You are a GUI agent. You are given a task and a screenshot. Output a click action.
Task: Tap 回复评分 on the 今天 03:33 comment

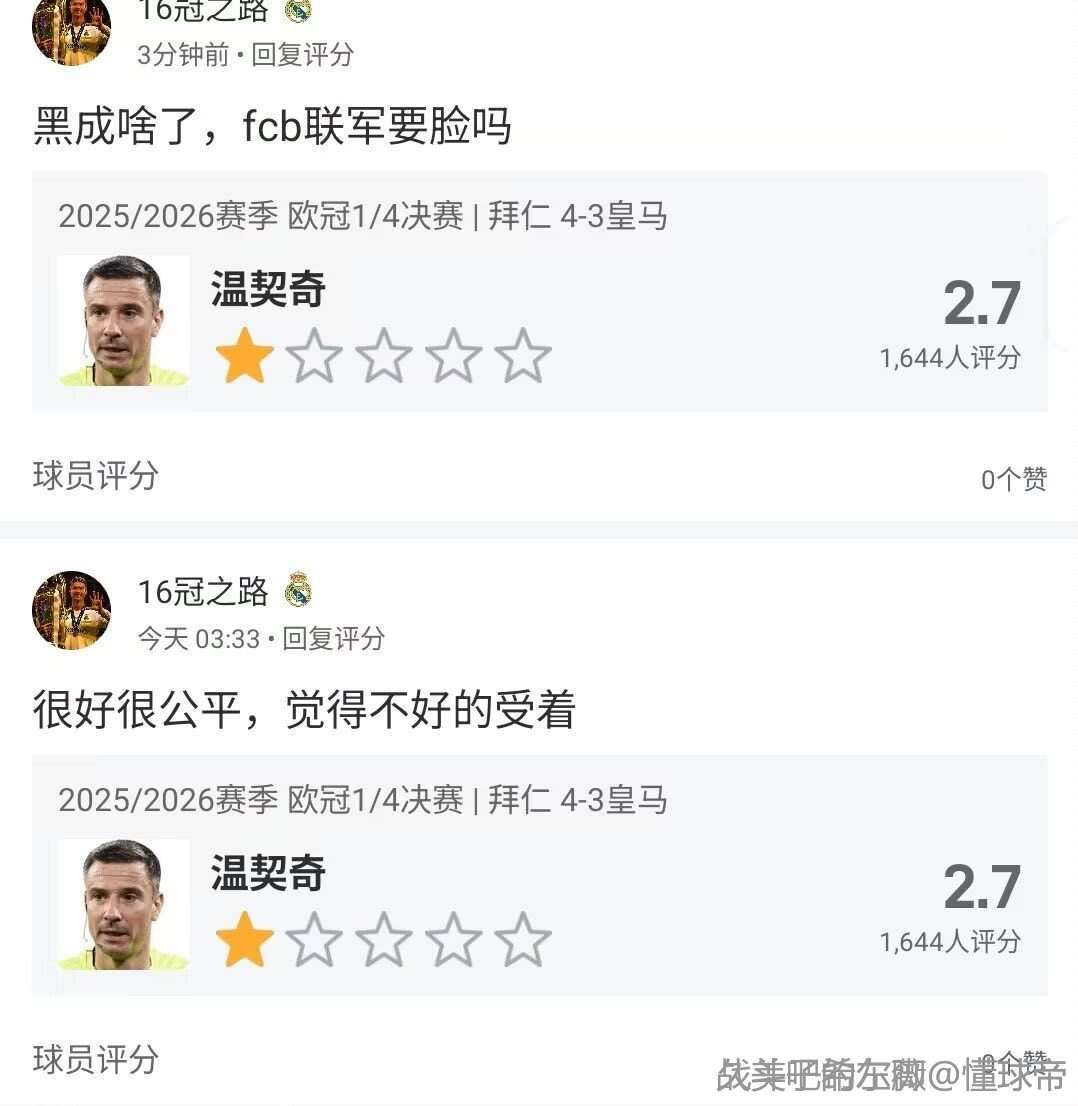[x=333, y=638]
